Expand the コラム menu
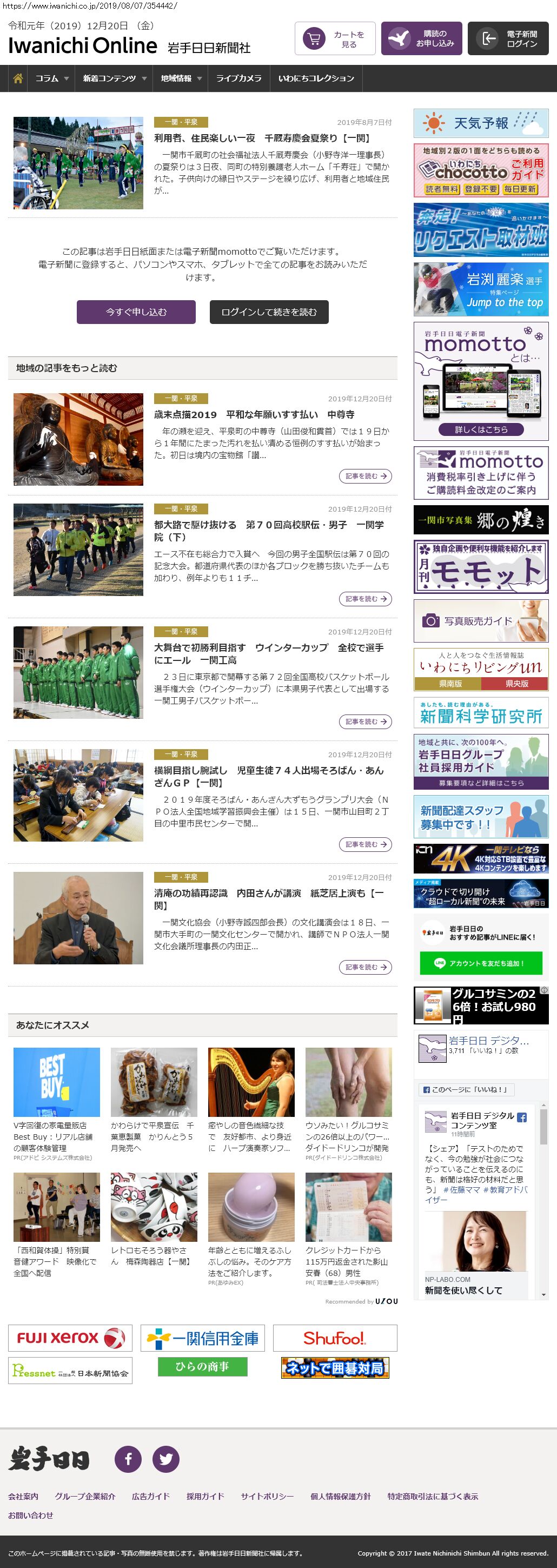The width and height of the screenshot is (557, 1568). (52, 78)
